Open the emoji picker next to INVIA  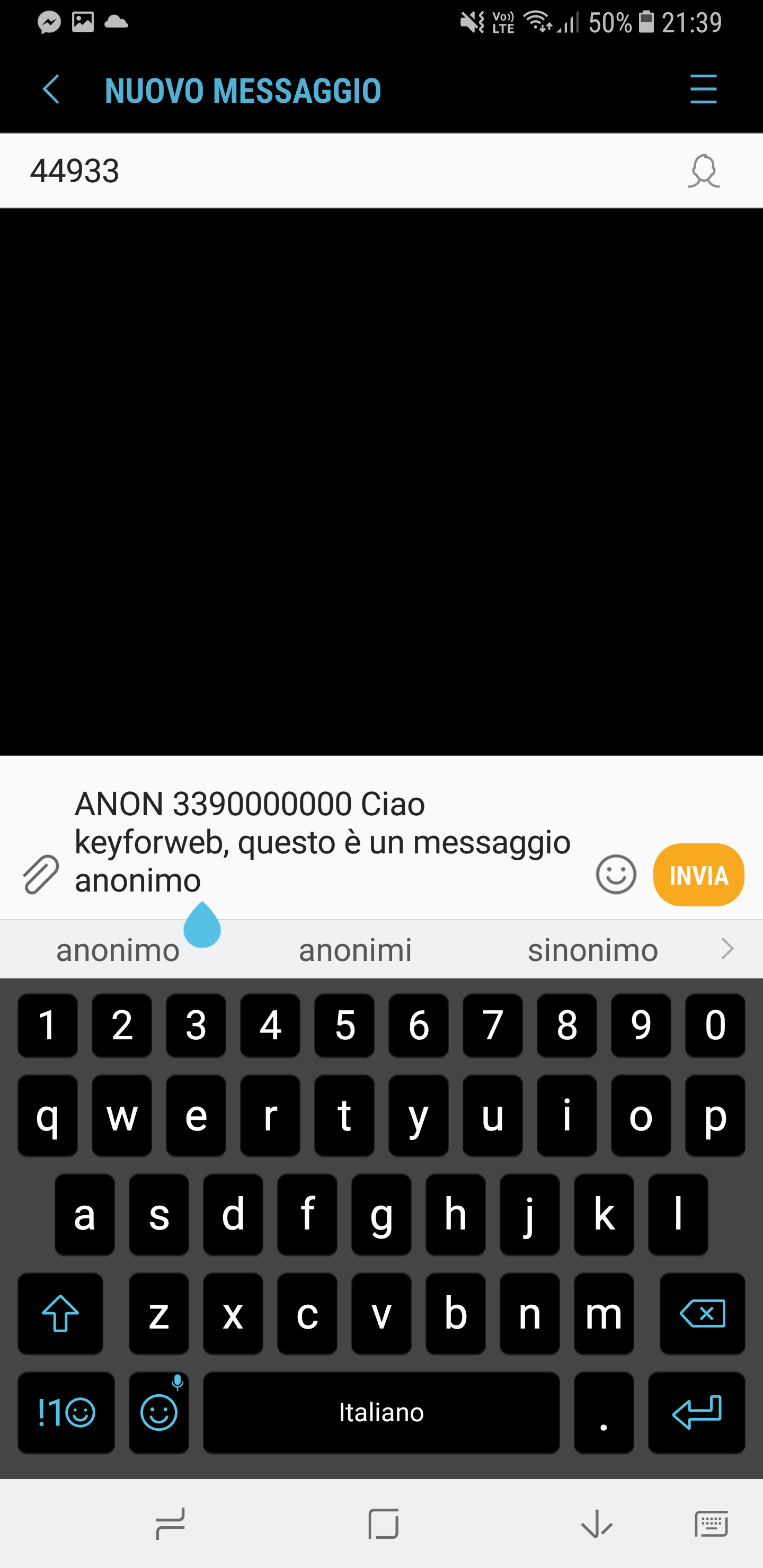coord(616,875)
